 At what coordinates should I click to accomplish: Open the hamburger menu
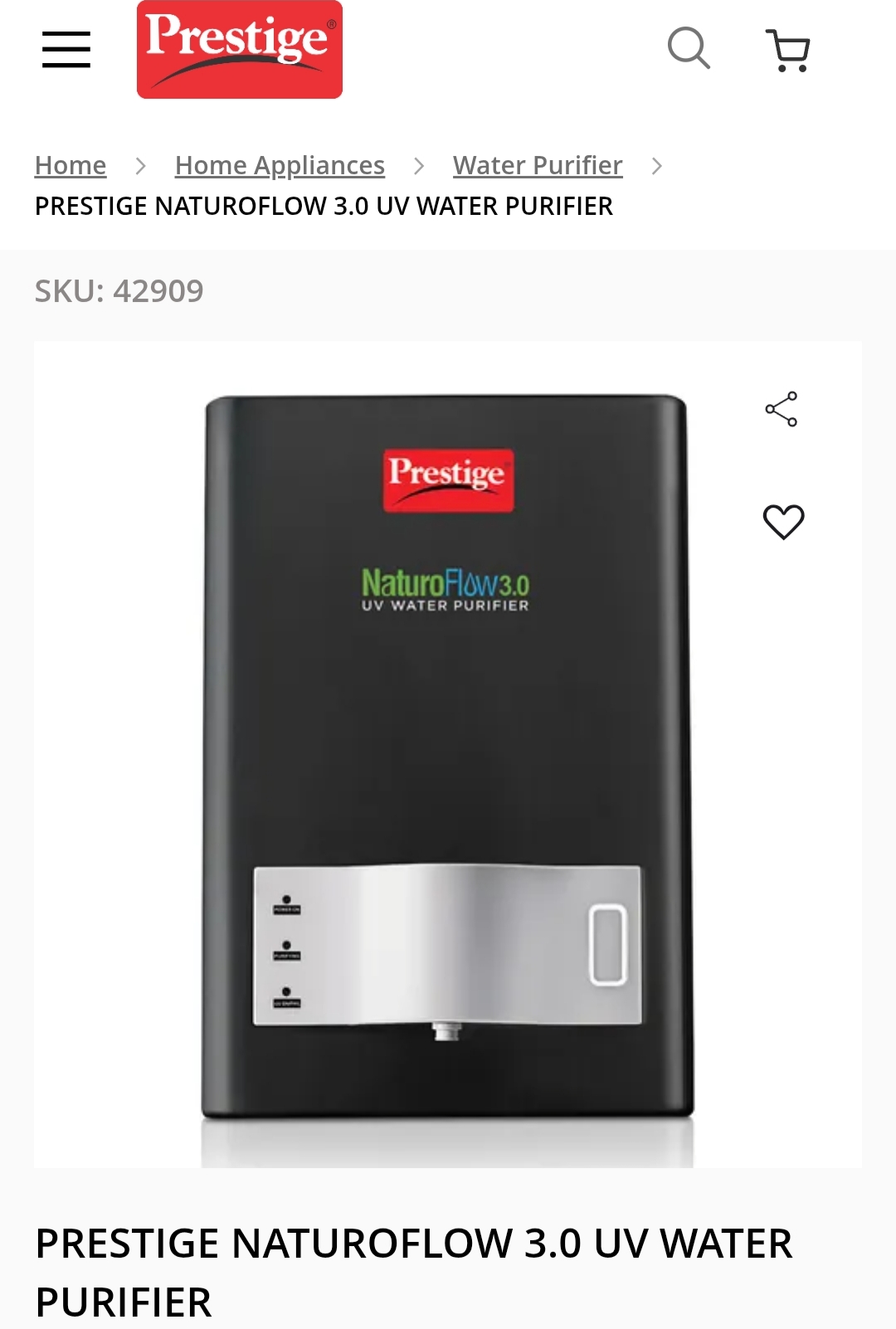[66, 50]
